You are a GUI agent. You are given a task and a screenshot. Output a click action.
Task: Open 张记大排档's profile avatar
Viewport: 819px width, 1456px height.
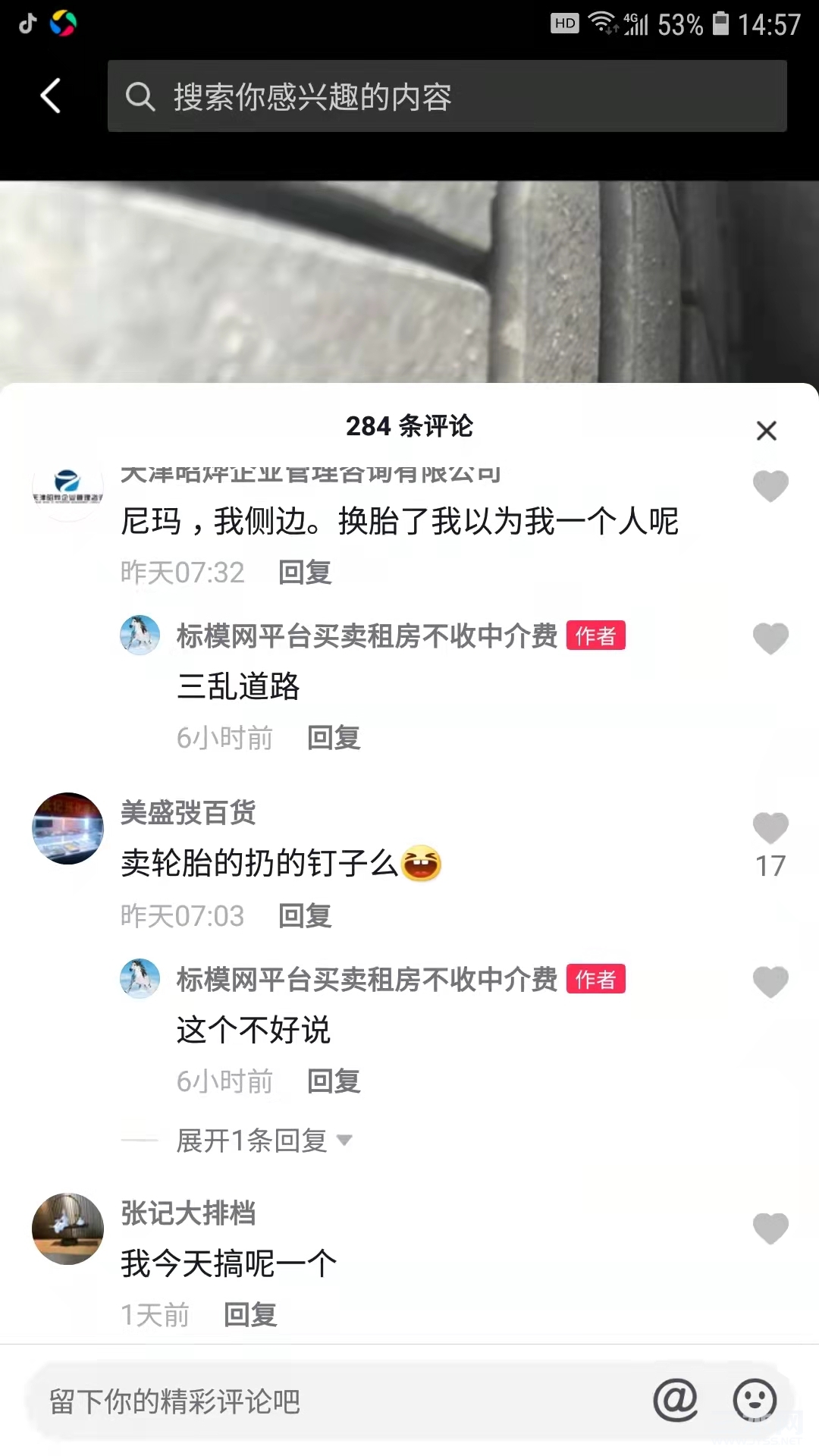coord(67,1229)
